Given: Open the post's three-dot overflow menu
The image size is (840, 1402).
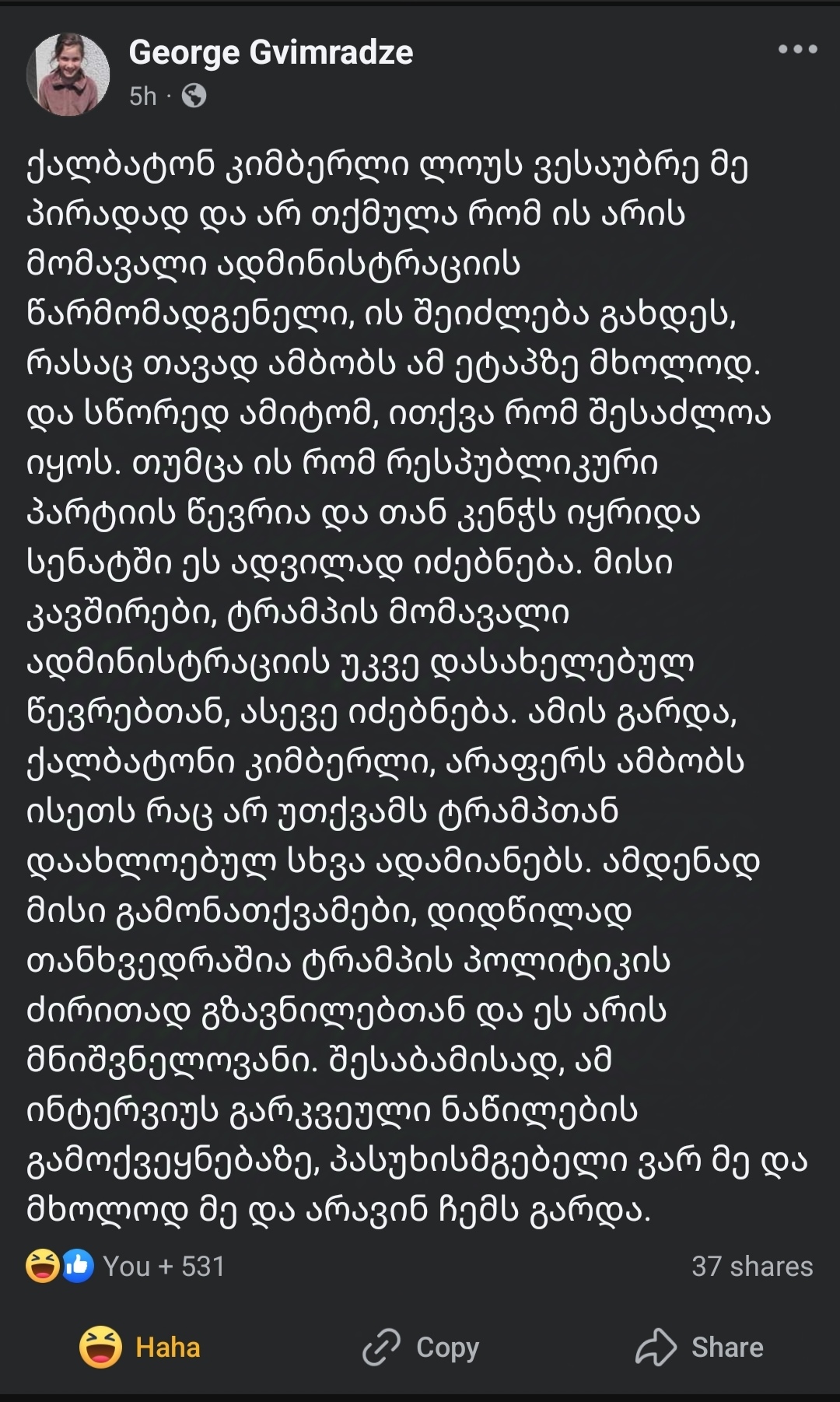Looking at the screenshot, I should pyautogui.click(x=797, y=50).
